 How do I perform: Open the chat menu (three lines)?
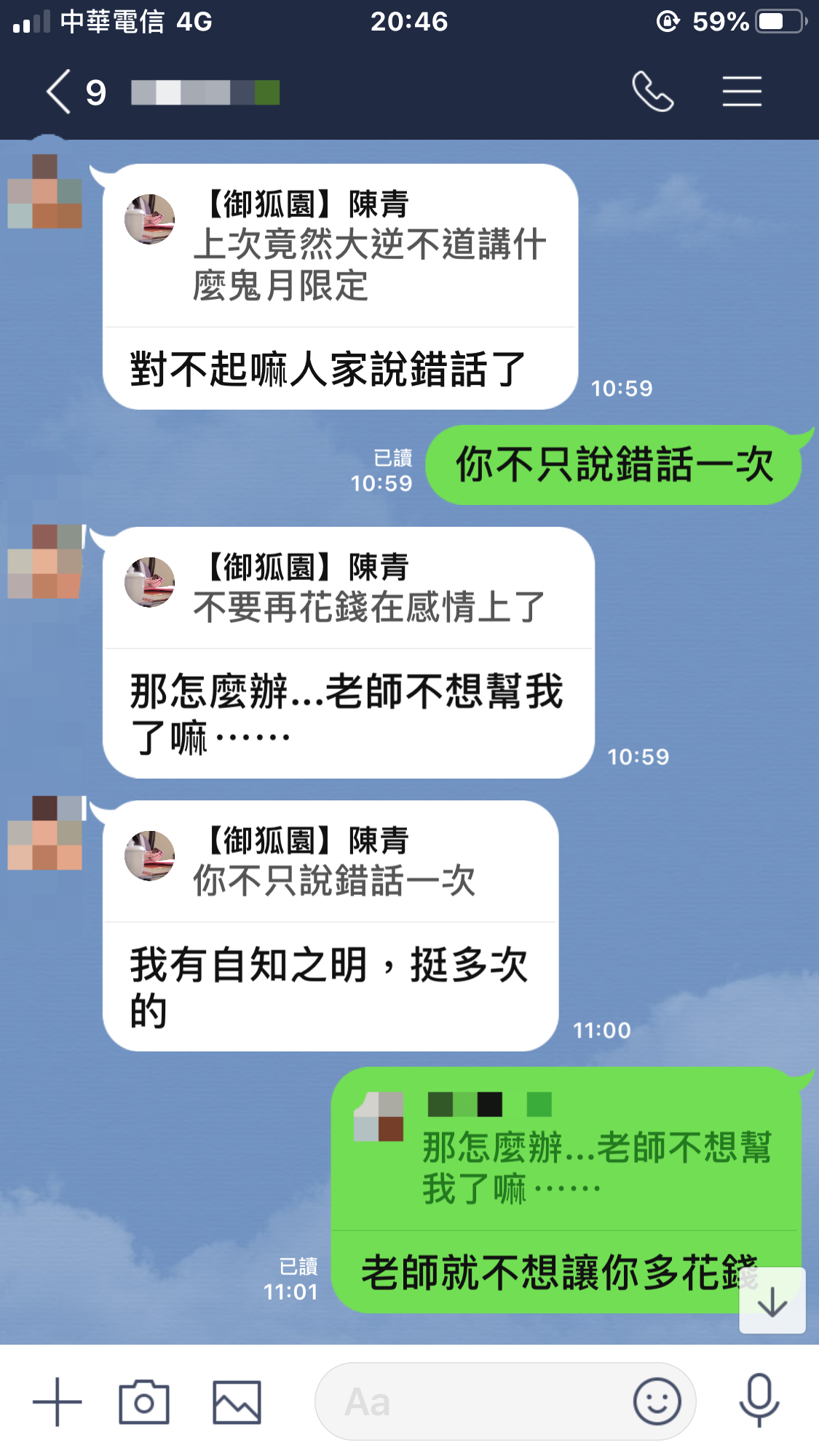(x=742, y=92)
